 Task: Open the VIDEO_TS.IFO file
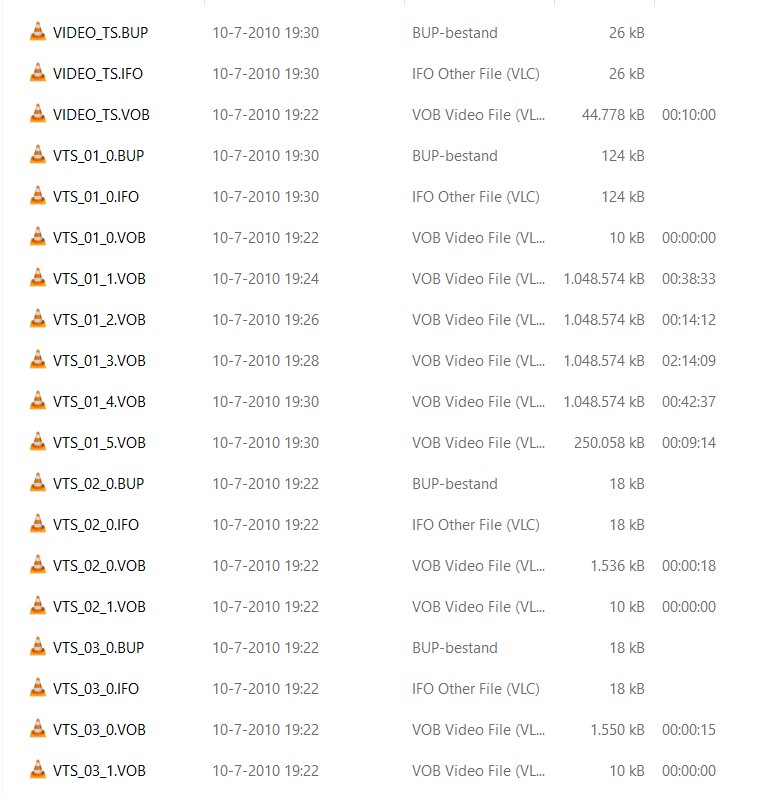pos(98,74)
